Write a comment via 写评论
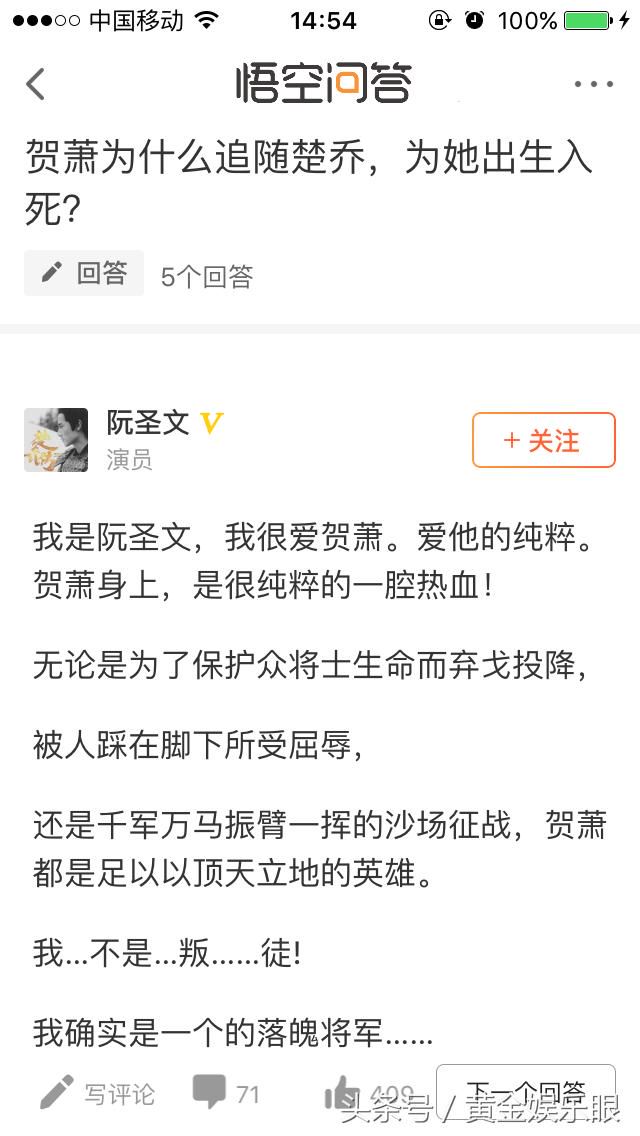Image resolution: width=640 pixels, height=1136 pixels. click(97, 1093)
